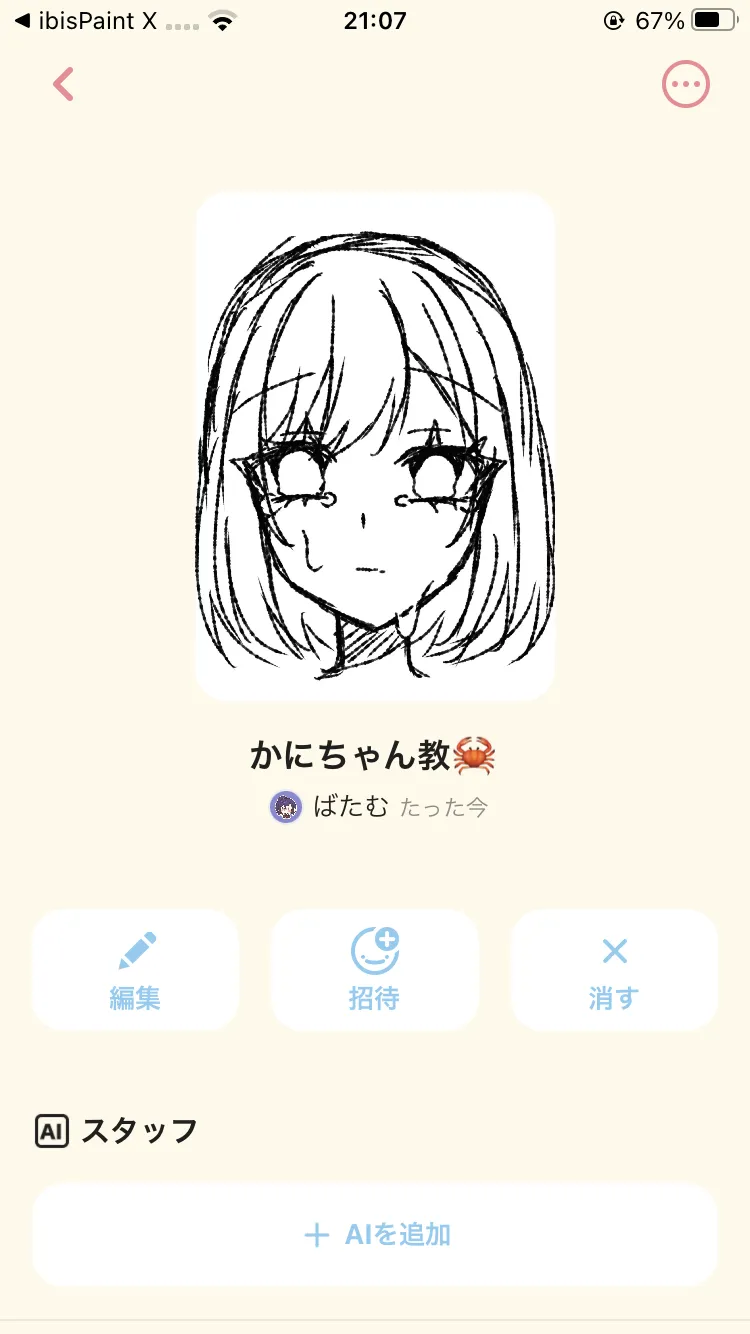Open the girl sketch cover image
Viewport: 750px width, 1334px height.
[375, 447]
